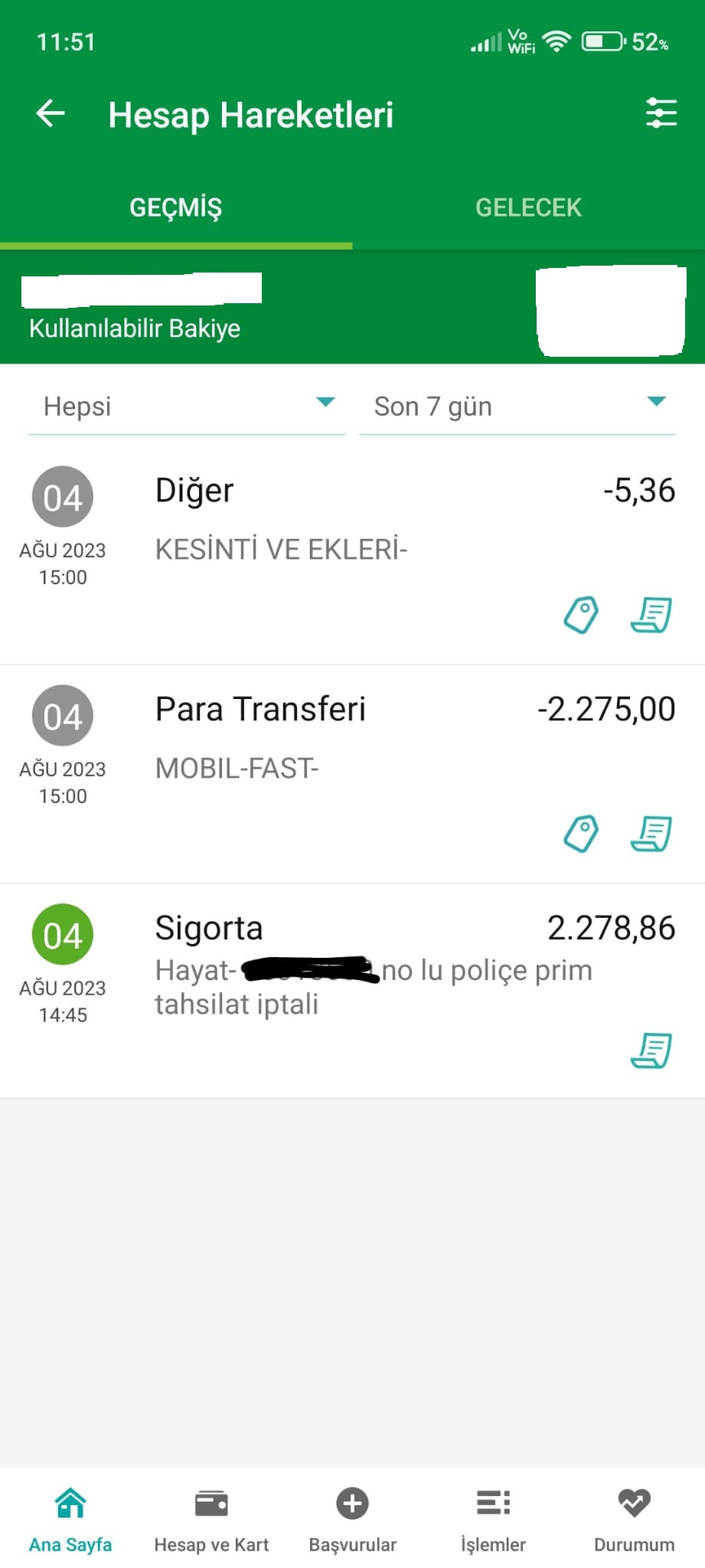Switch to the GELECEK tab
705x1568 pixels.
(528, 207)
